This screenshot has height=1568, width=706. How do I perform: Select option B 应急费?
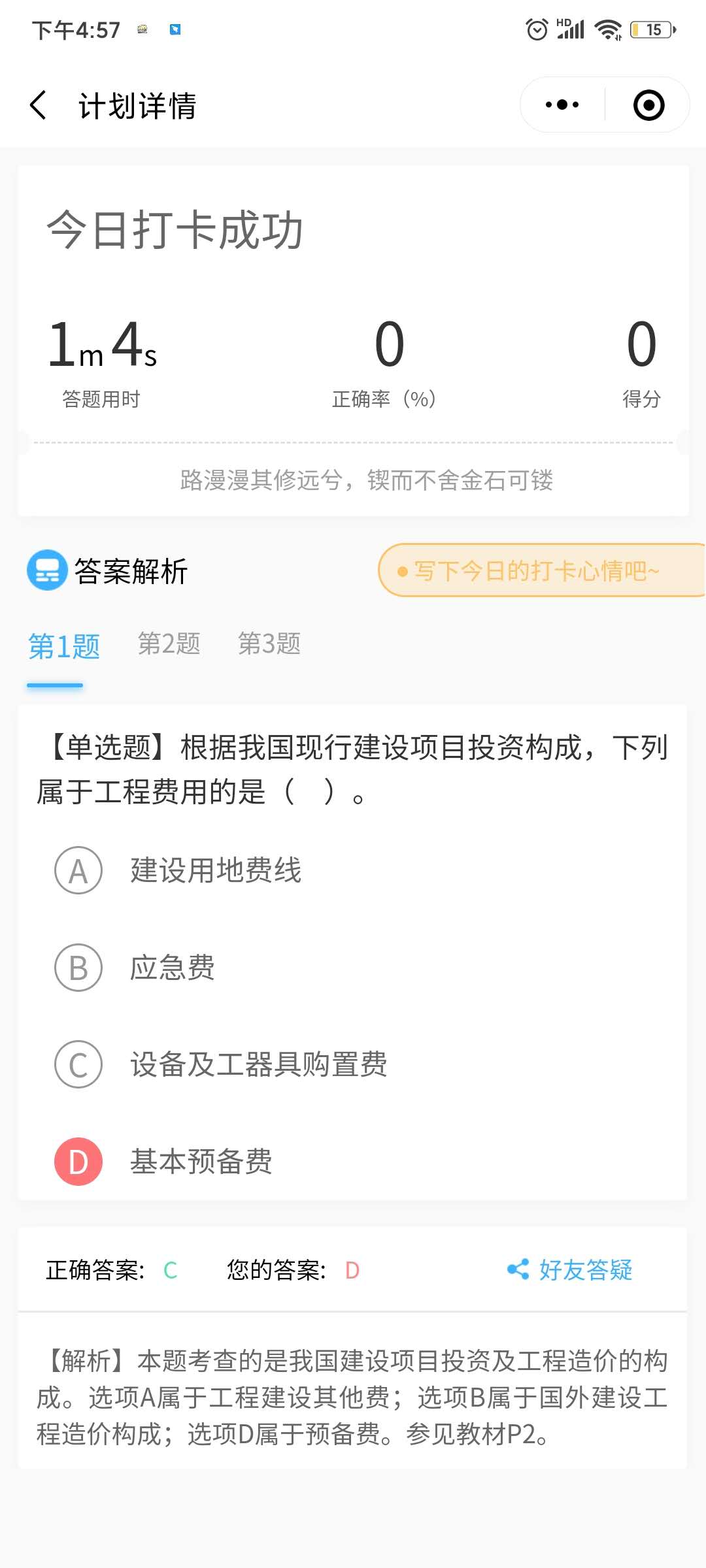pyautogui.click(x=173, y=968)
